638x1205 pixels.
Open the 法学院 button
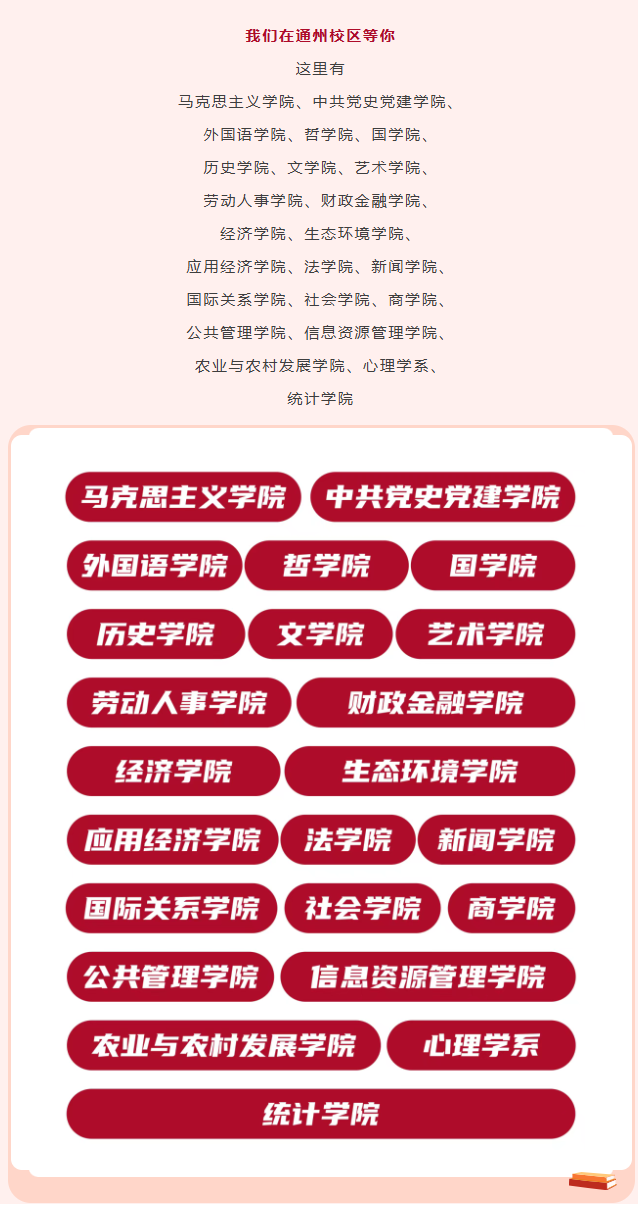pyautogui.click(x=348, y=840)
